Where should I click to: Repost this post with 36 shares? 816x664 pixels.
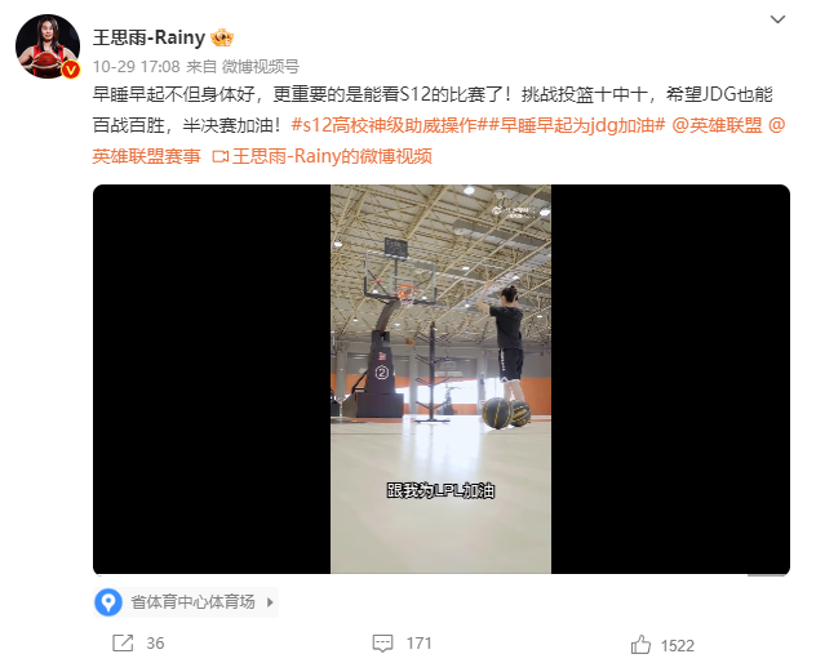click(x=139, y=643)
